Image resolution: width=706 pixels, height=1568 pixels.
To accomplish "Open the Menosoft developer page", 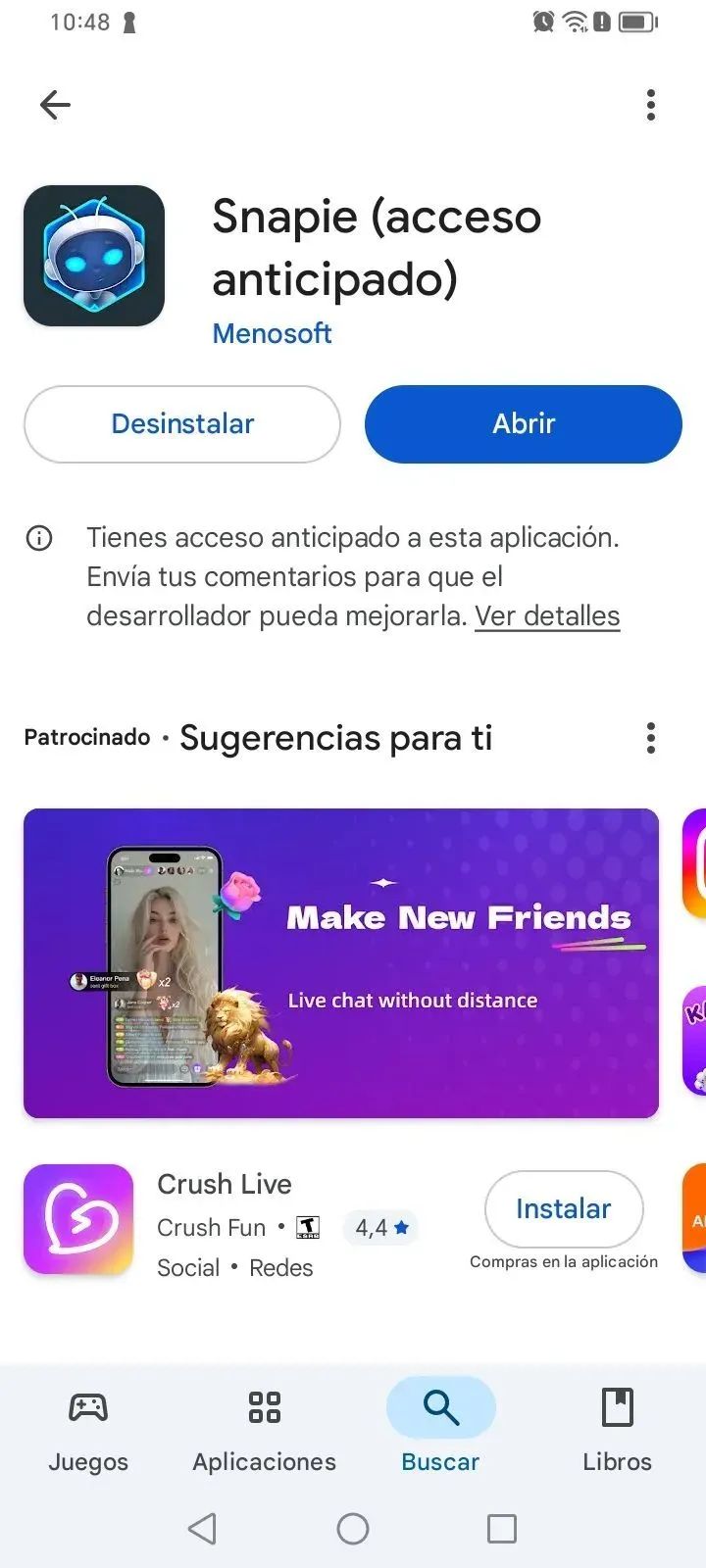I will (272, 333).
